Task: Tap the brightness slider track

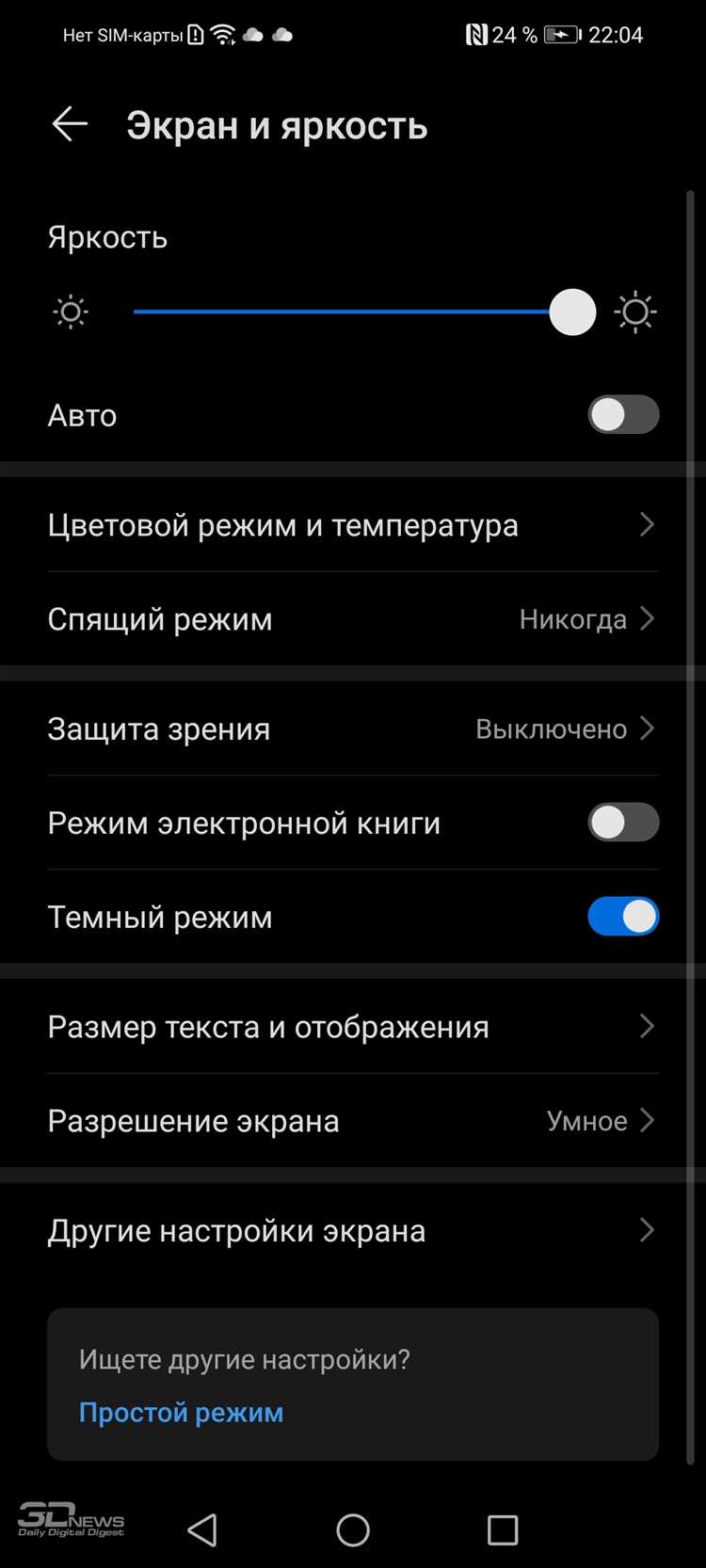Action: (339, 312)
